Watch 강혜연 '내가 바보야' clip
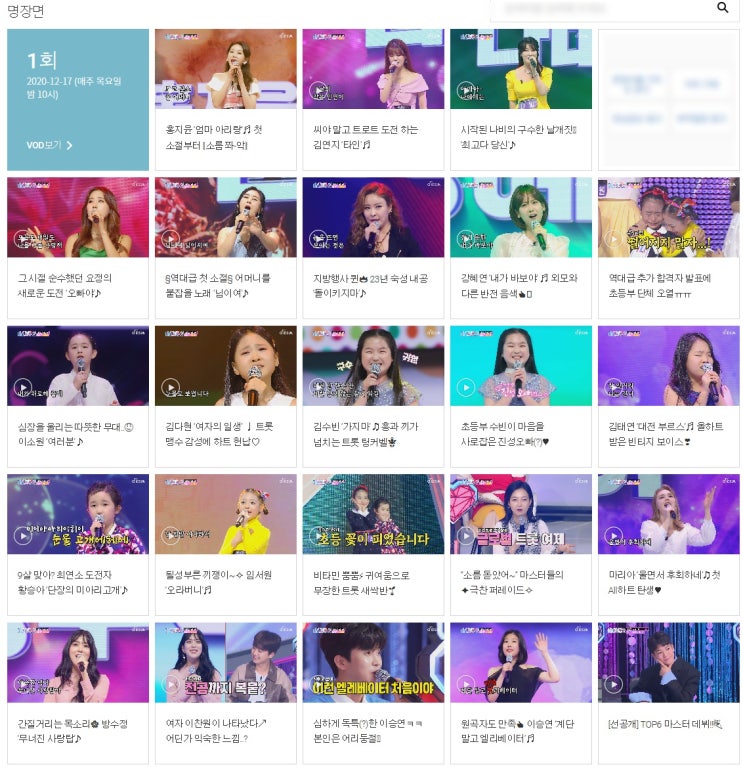 pos(520,217)
